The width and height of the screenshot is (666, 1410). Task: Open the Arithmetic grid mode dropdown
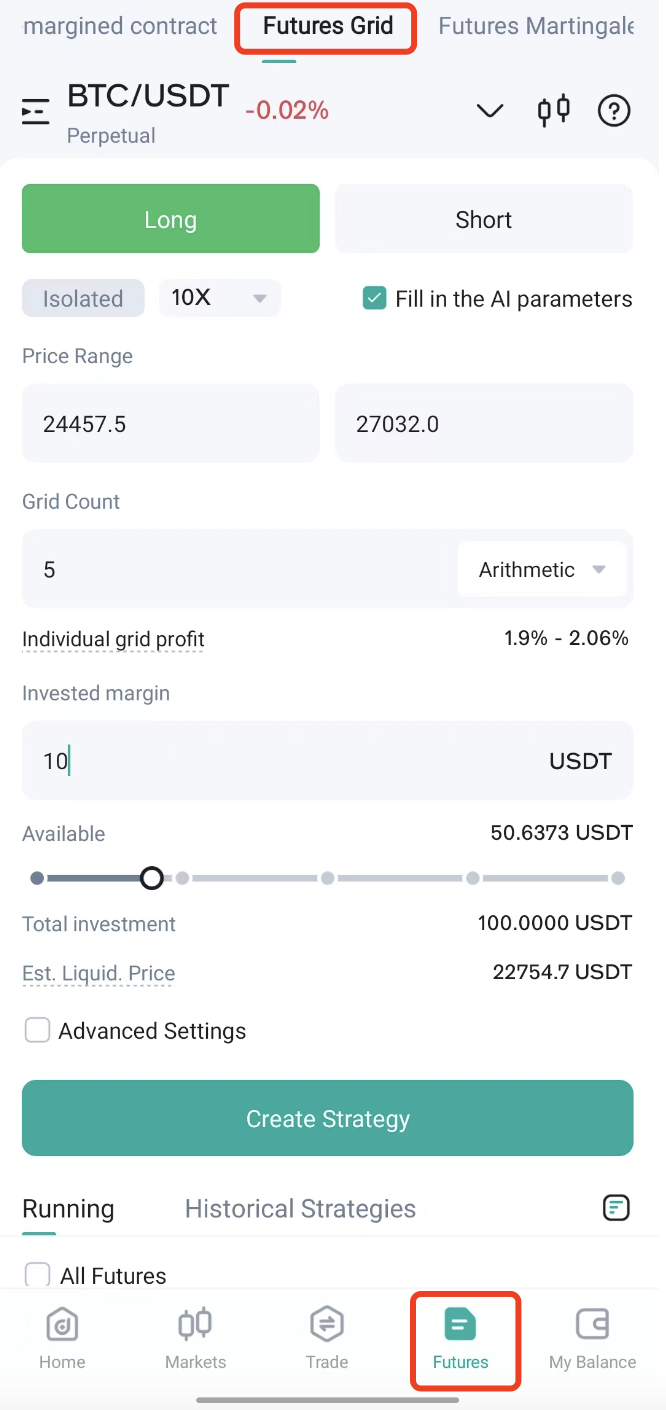pyautogui.click(x=542, y=569)
